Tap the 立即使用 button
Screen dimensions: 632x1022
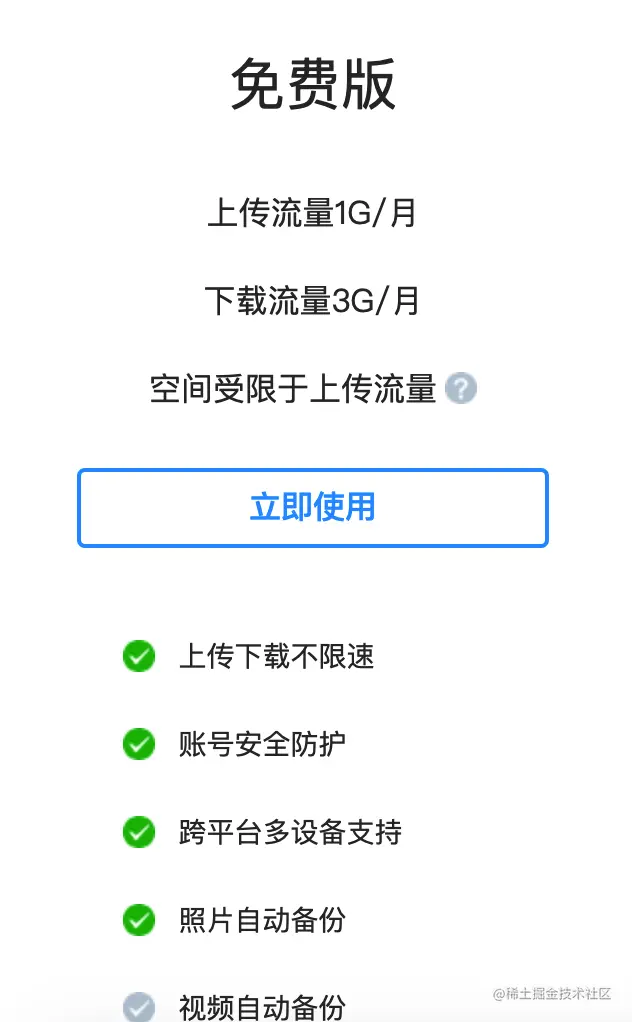coord(313,508)
